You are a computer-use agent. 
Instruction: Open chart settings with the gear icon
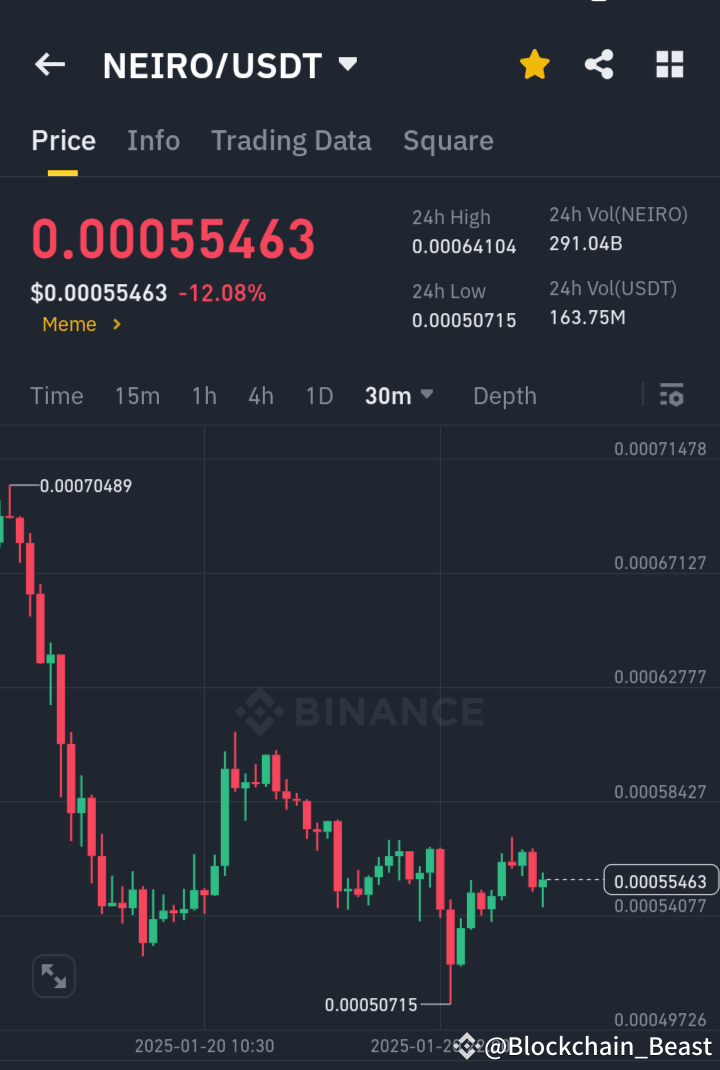point(671,395)
